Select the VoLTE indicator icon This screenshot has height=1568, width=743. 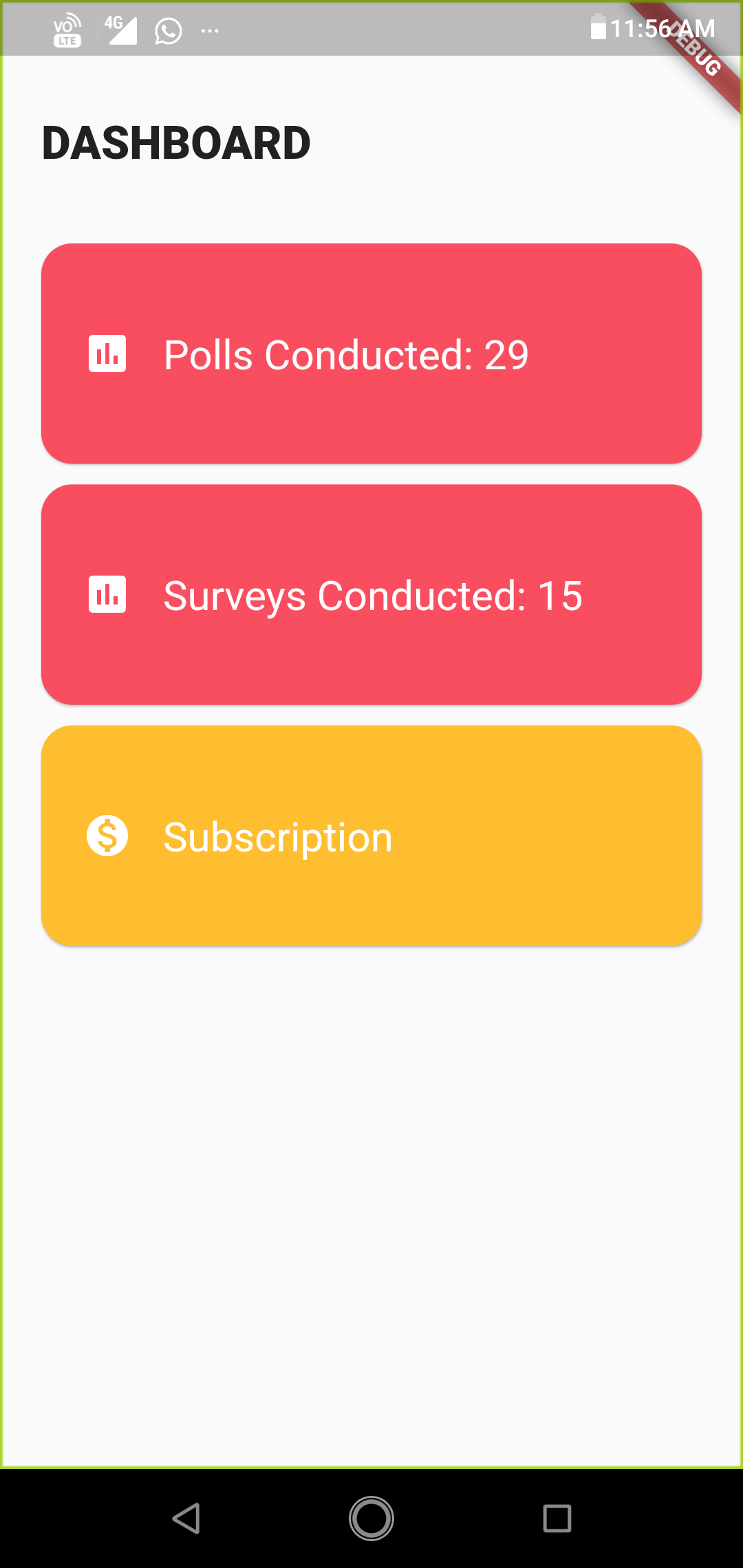pyautogui.click(x=65, y=30)
